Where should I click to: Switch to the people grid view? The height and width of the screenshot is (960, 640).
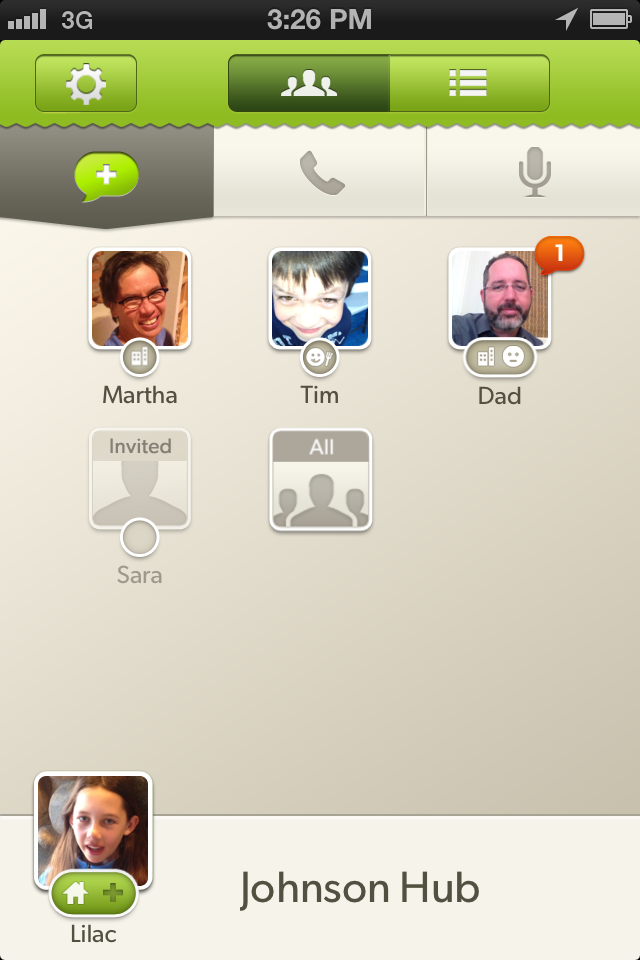(308, 84)
